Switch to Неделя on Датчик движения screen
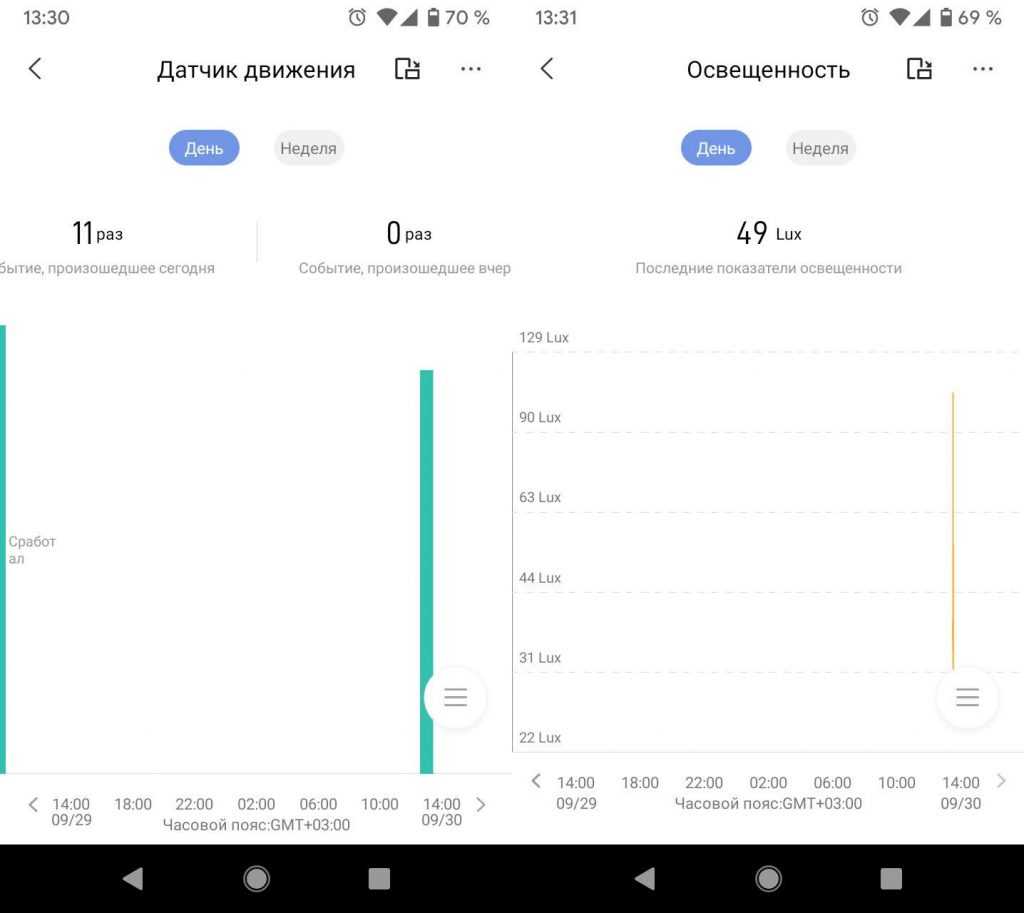The height and width of the screenshot is (913, 1024). pos(308,148)
